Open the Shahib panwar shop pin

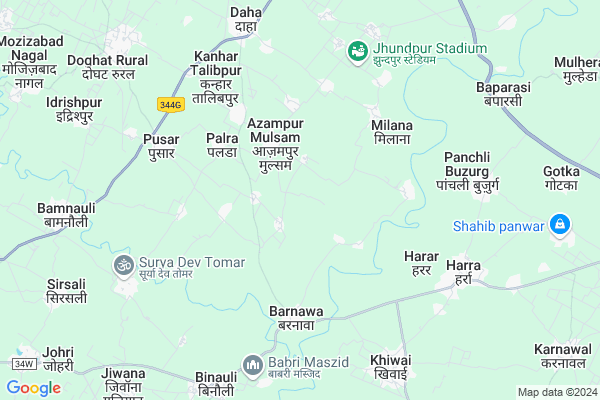point(562,225)
